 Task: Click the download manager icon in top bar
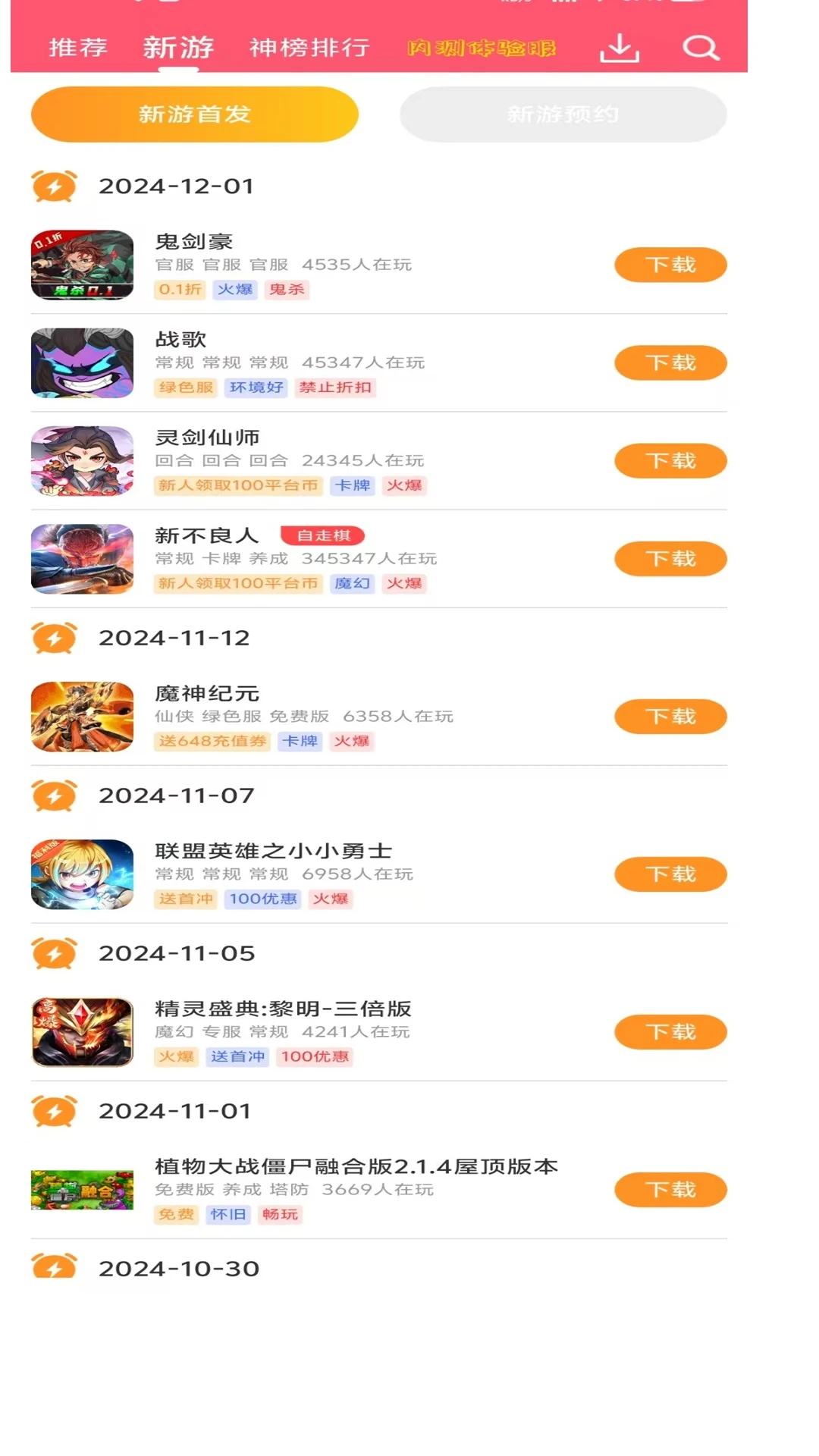pos(620,47)
